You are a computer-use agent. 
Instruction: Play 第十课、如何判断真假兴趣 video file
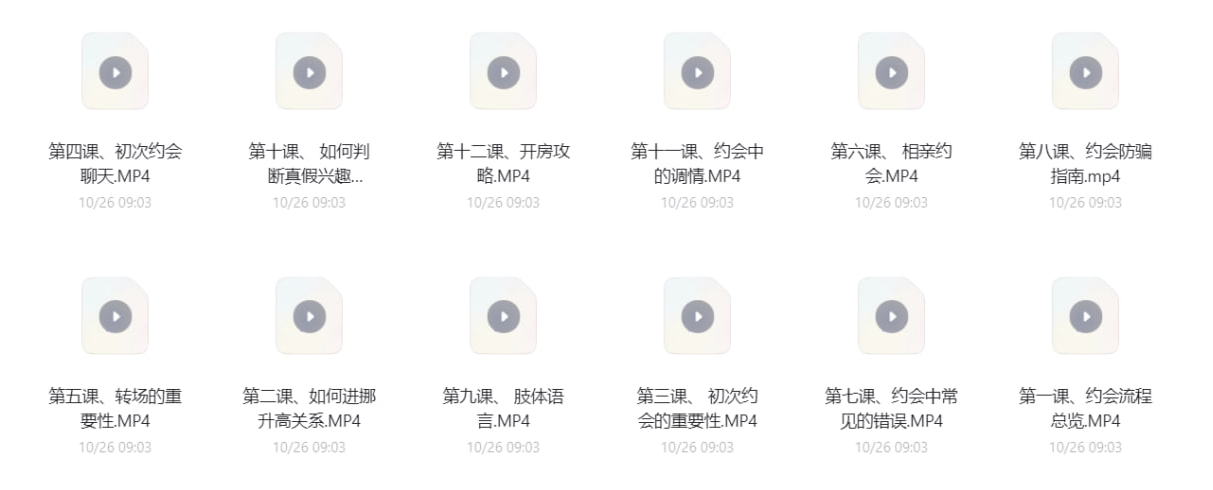pyautogui.click(x=309, y=72)
